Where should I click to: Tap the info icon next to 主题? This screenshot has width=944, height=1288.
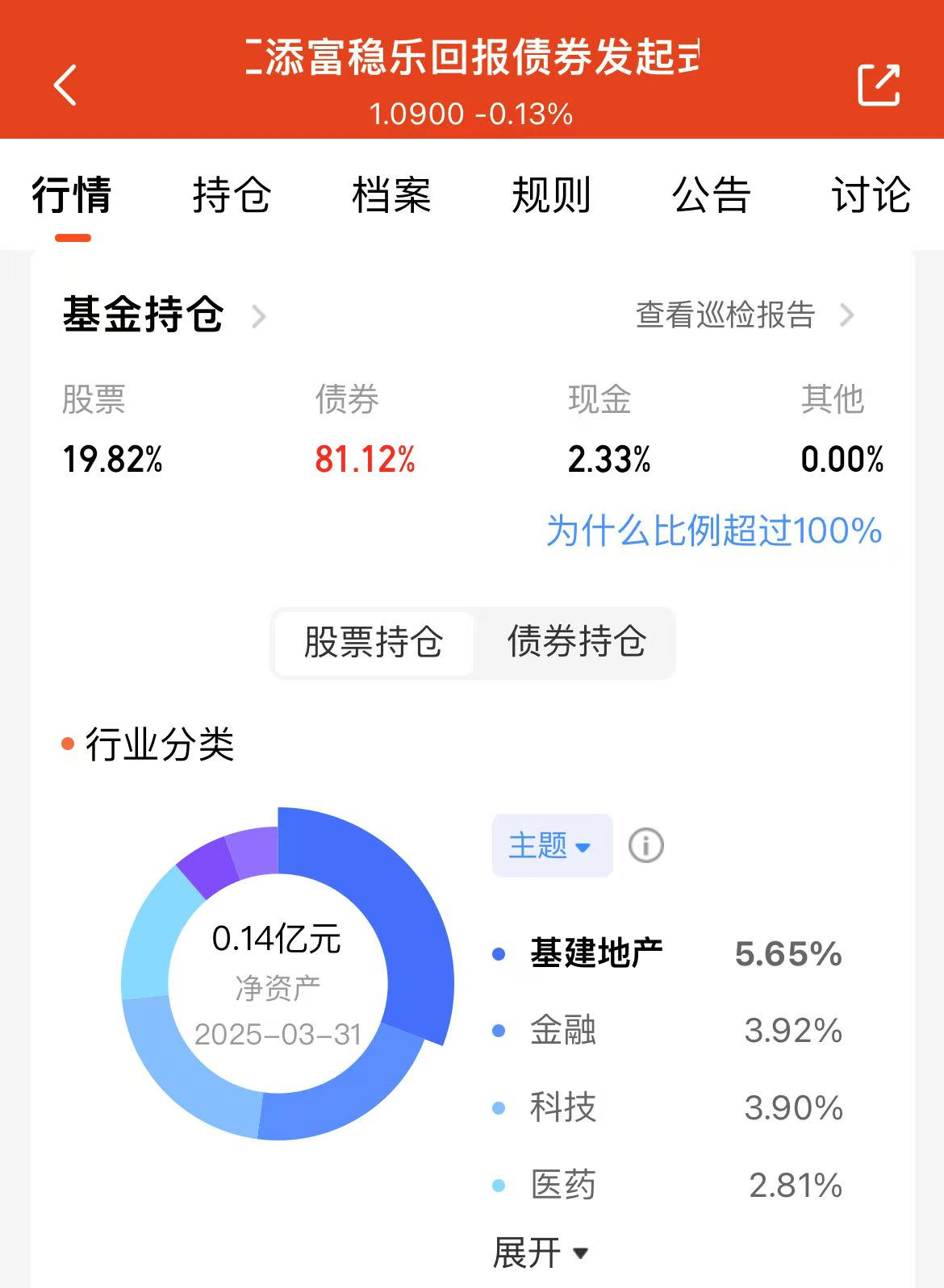coord(645,844)
